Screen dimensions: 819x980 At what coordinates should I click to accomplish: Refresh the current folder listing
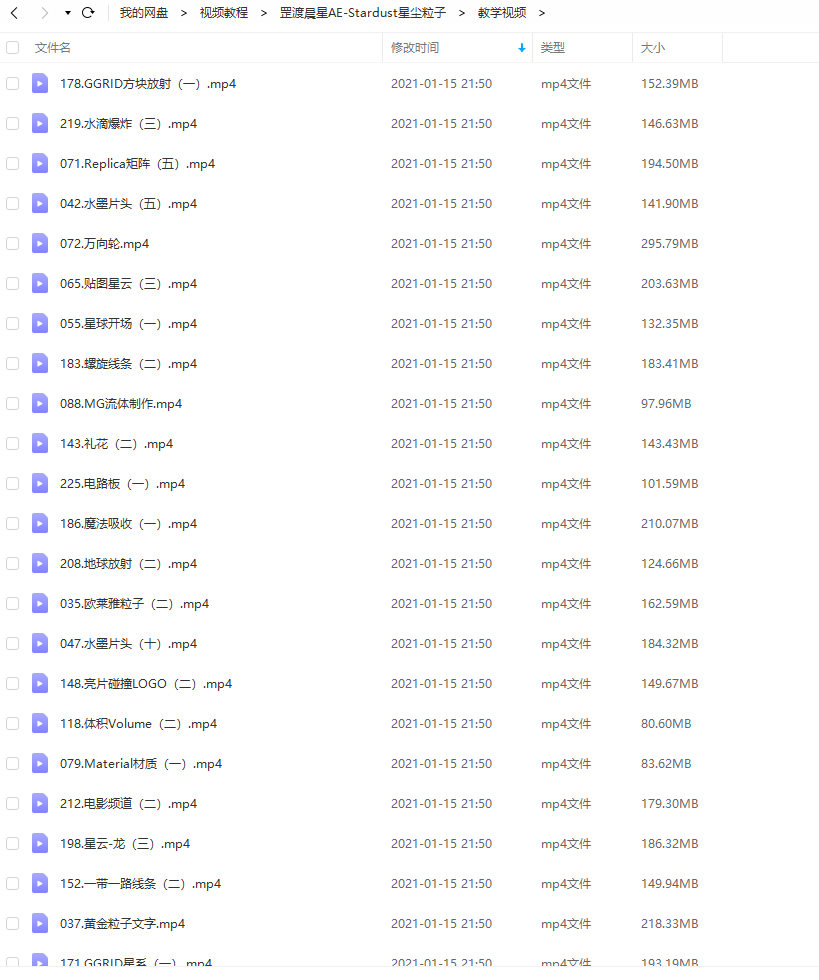(88, 13)
